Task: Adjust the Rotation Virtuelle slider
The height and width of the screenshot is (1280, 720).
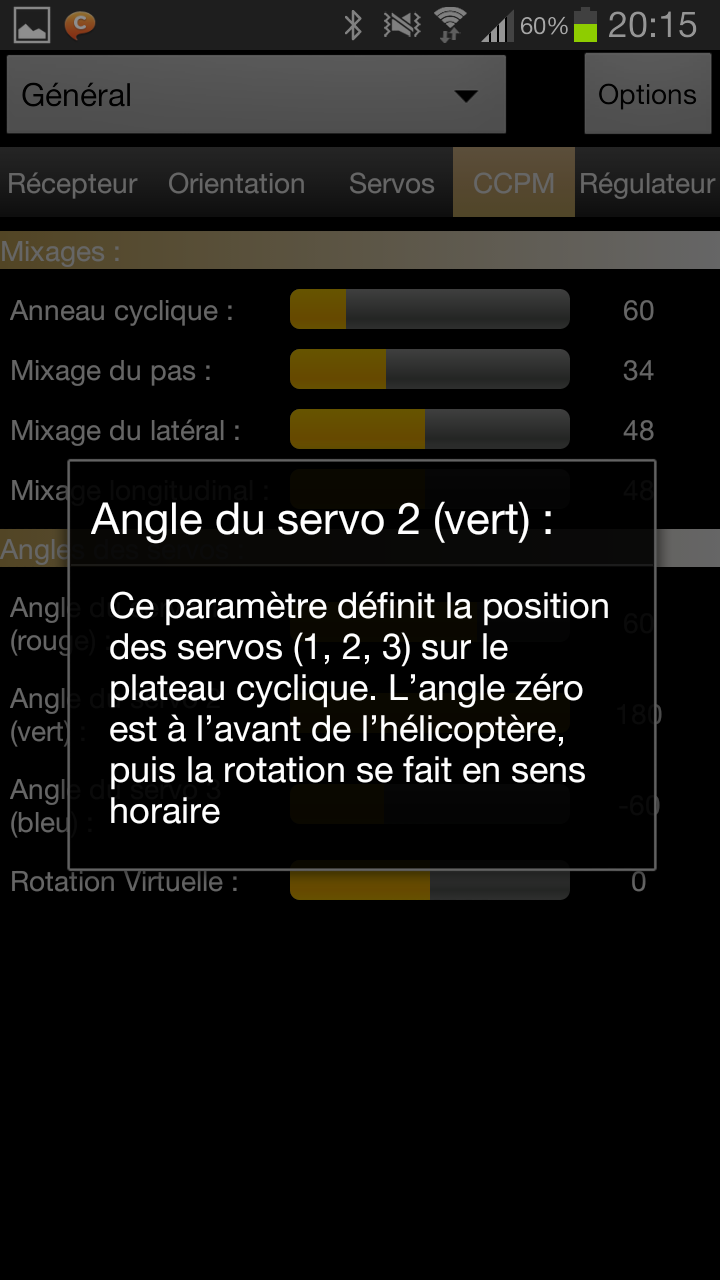Action: tap(430, 883)
